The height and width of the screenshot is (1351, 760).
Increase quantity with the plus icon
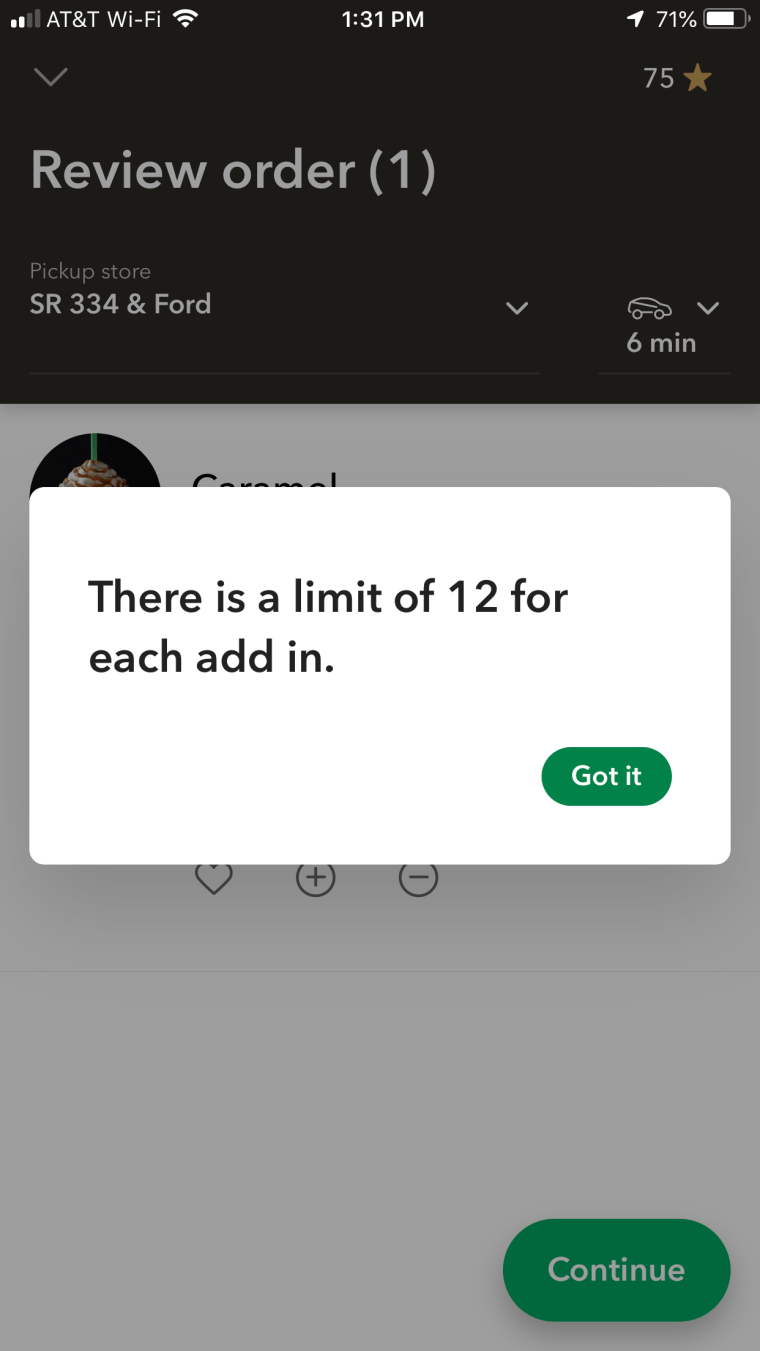[316, 878]
